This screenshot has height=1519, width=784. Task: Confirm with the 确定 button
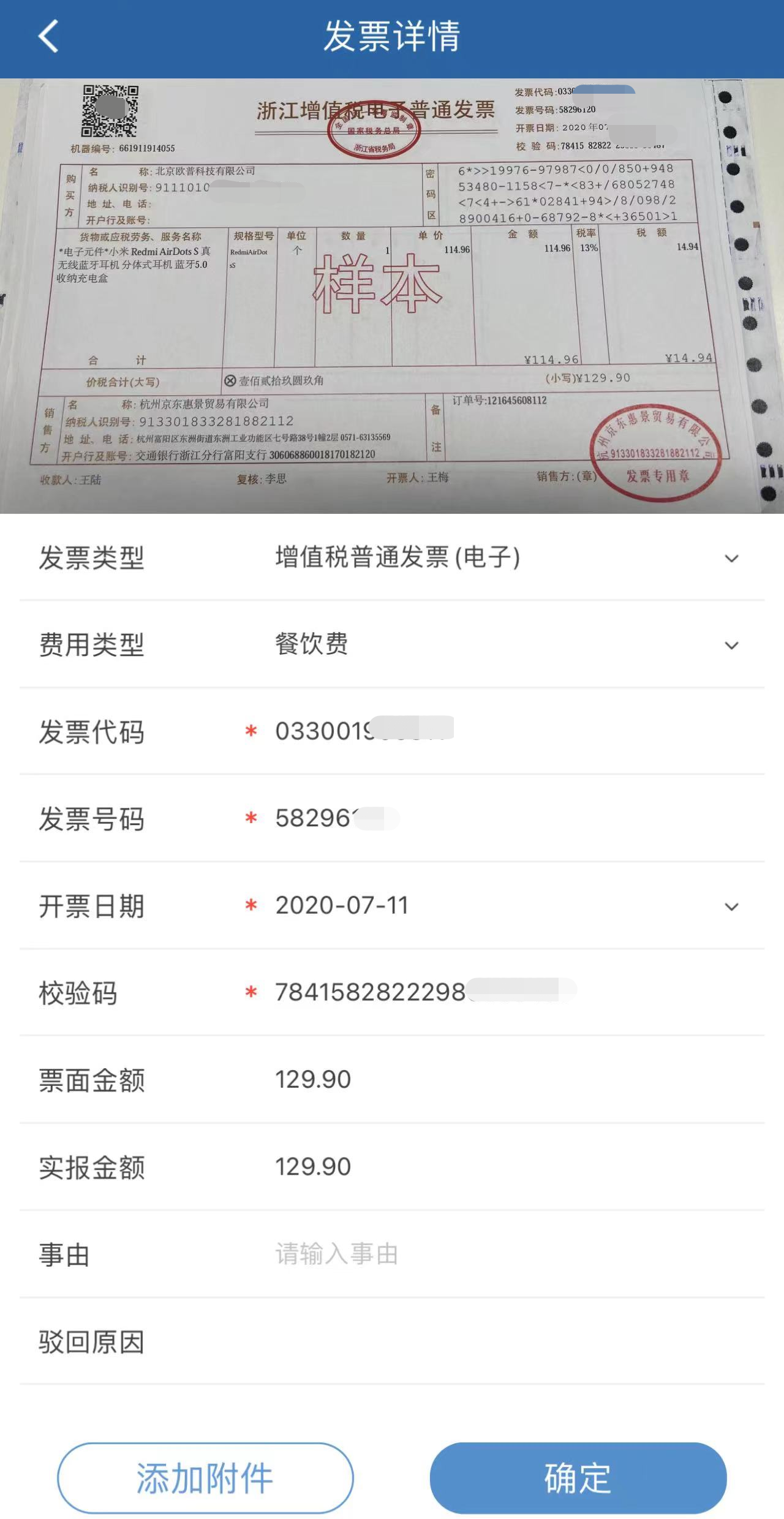pyautogui.click(x=578, y=1477)
